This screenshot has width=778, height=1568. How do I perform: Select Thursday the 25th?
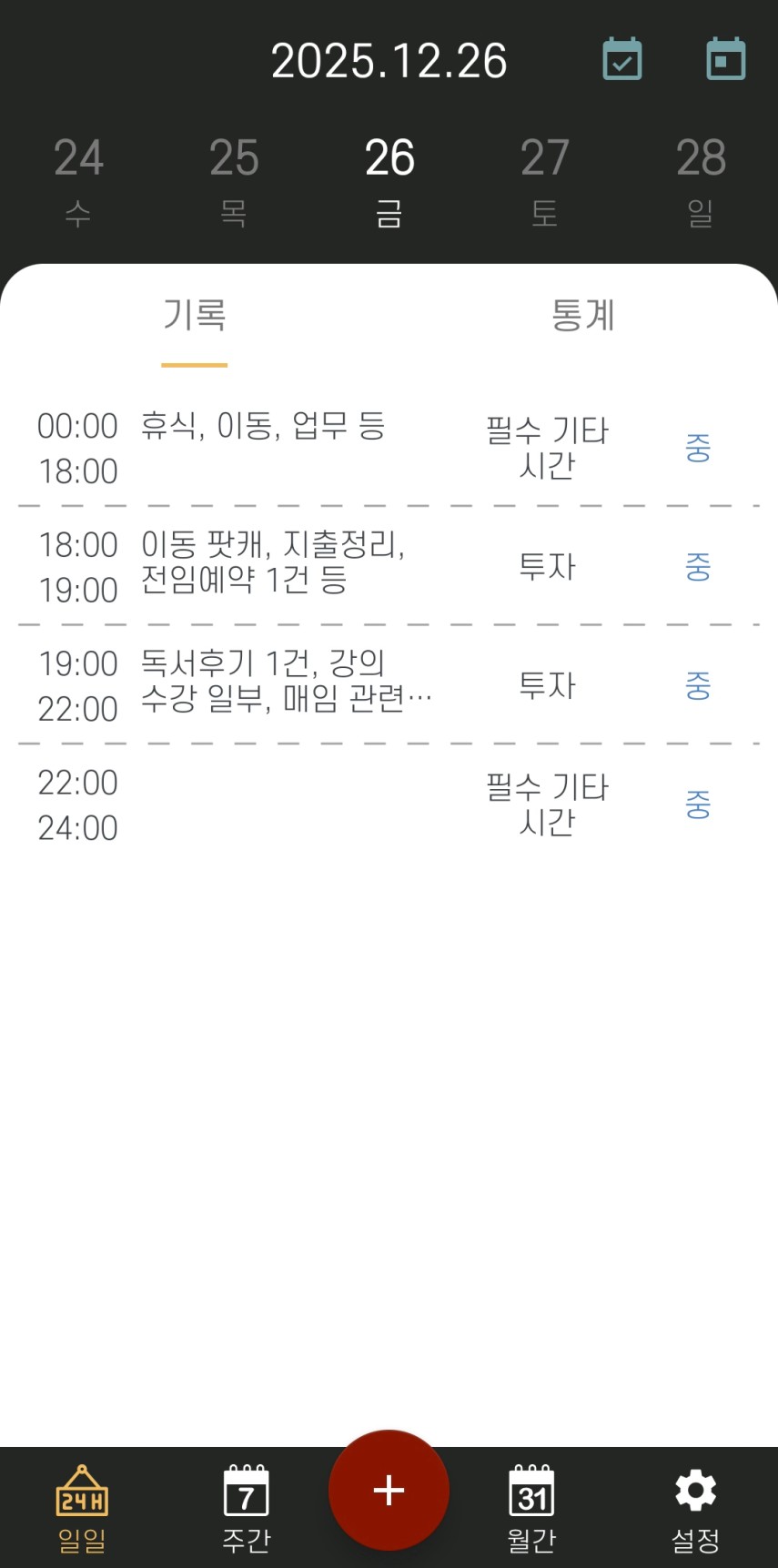[234, 180]
